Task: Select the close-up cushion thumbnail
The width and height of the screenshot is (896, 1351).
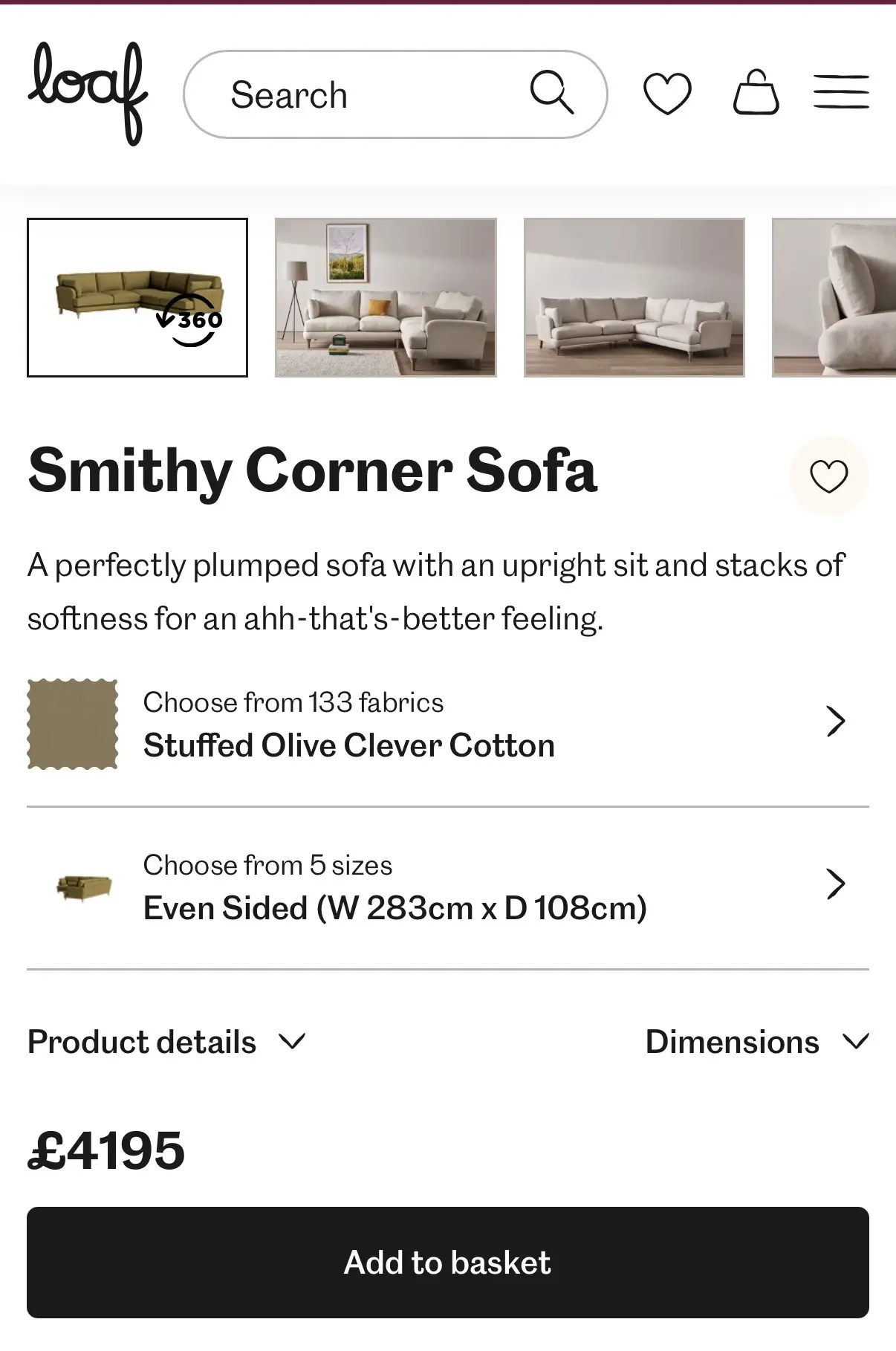Action: point(834,297)
